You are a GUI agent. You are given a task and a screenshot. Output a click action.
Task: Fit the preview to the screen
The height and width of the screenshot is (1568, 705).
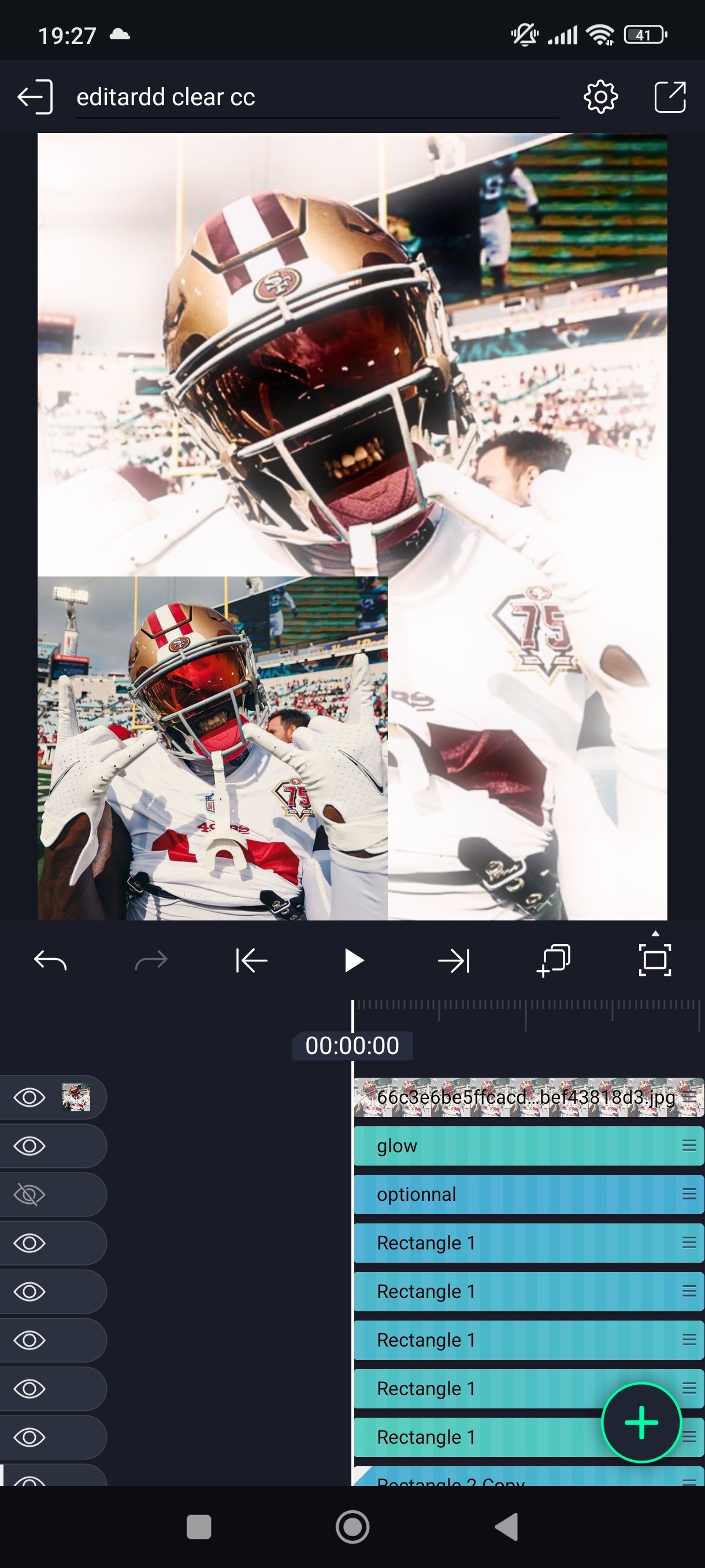point(655,959)
